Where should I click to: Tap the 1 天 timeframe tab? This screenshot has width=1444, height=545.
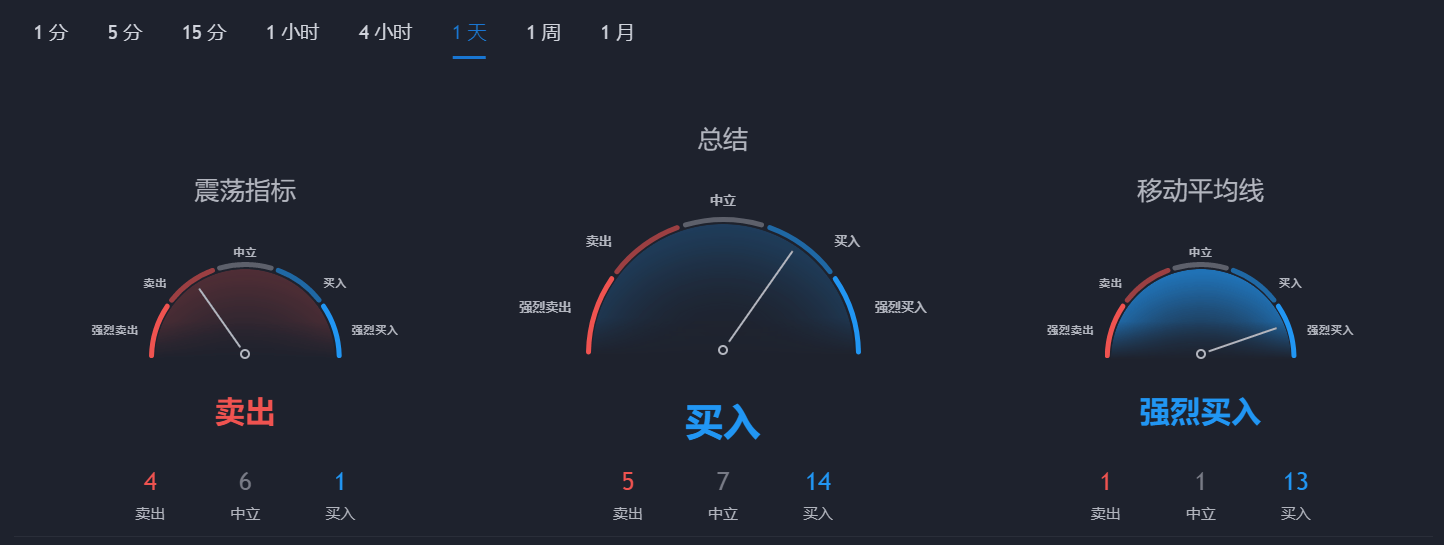click(x=469, y=33)
